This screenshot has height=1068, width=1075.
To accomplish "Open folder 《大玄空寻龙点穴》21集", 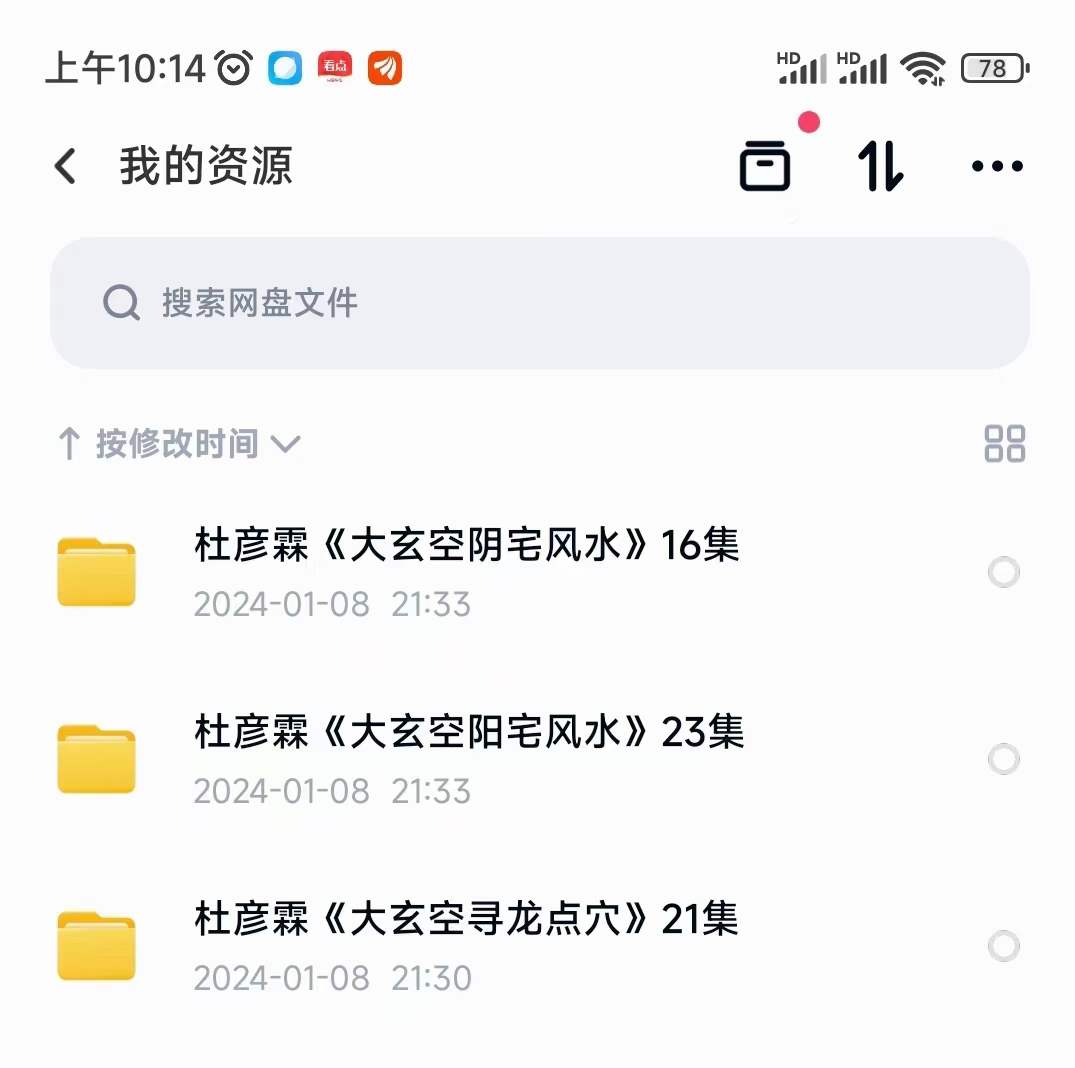I will coord(466,946).
